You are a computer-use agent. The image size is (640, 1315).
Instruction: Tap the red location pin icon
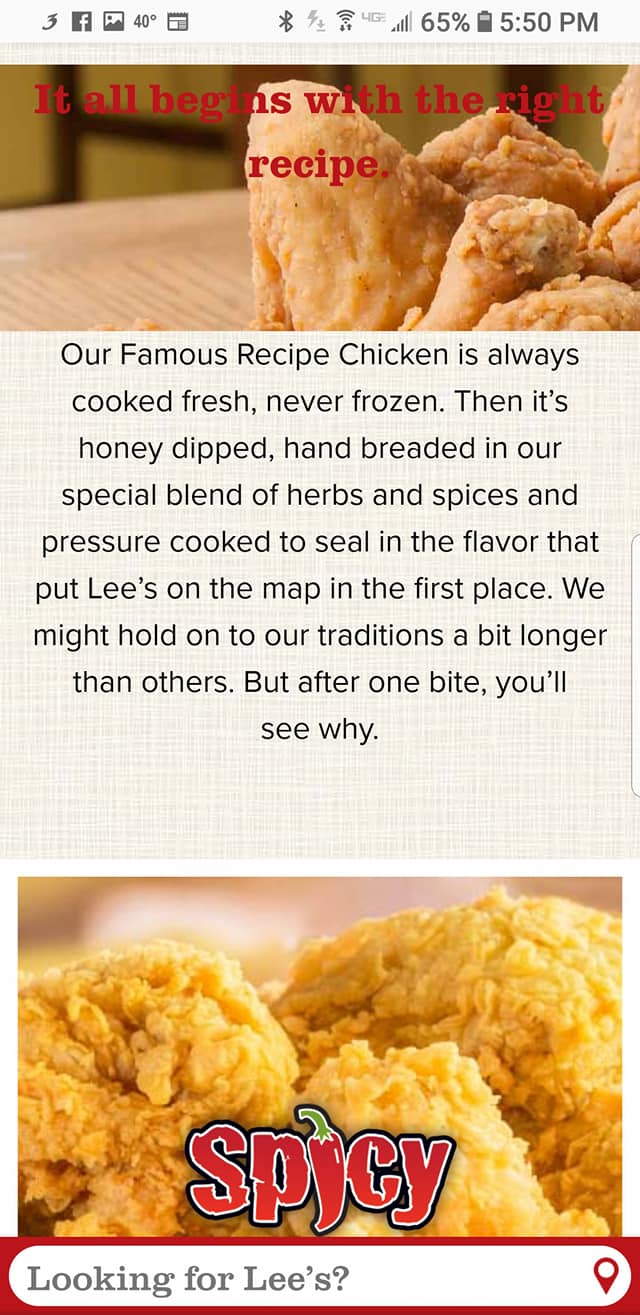[606, 1276]
